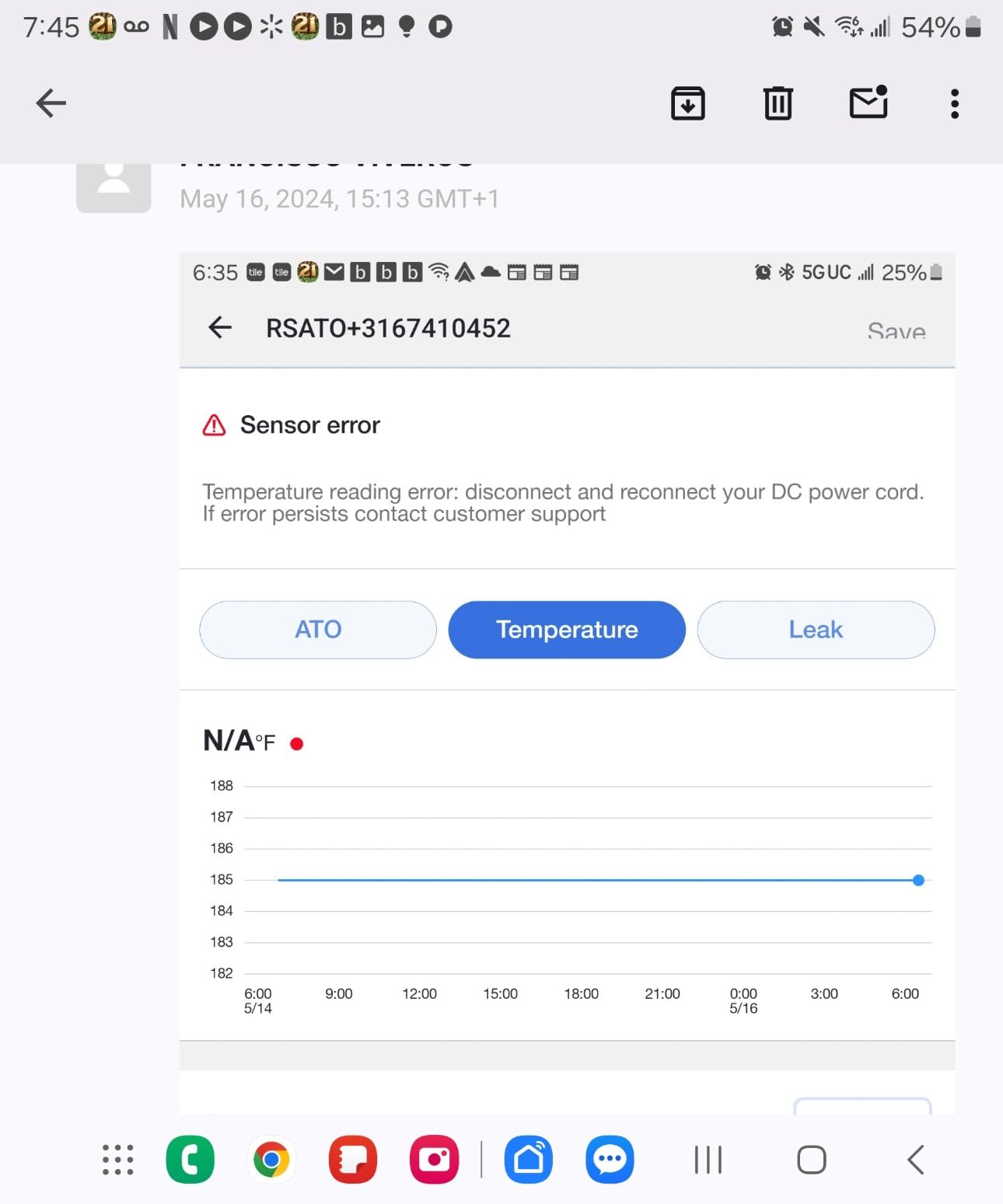Go to the home screen
Screen dimensions: 1003x1204
click(x=811, y=1160)
